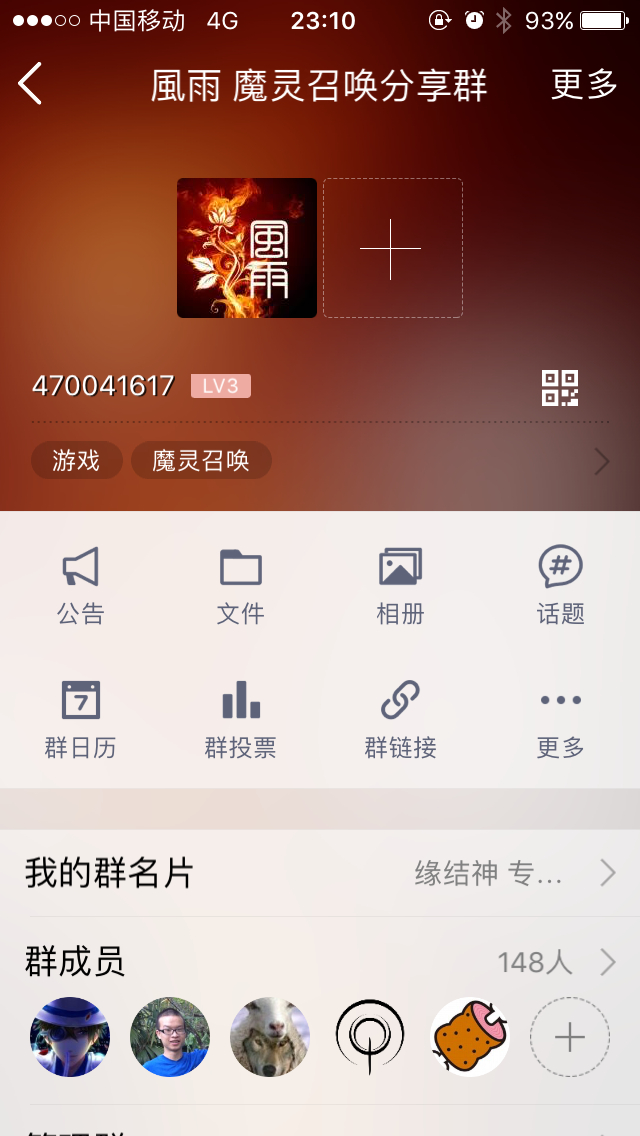
Task: Tap 更多 in the top bar
Action: (x=584, y=85)
